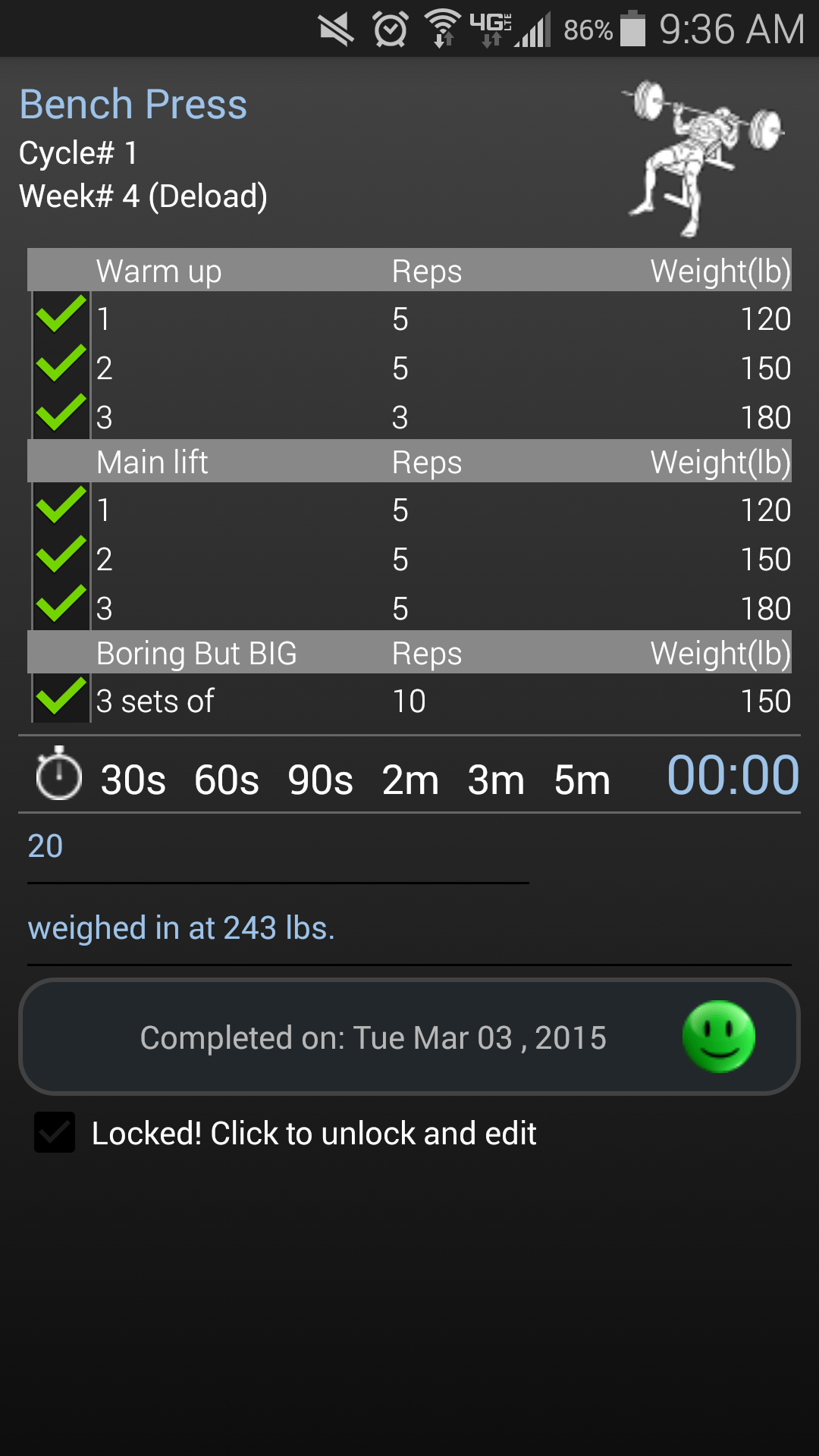This screenshot has width=819, height=1456.
Task: Uncheck main lift set 1
Action: 61,507
